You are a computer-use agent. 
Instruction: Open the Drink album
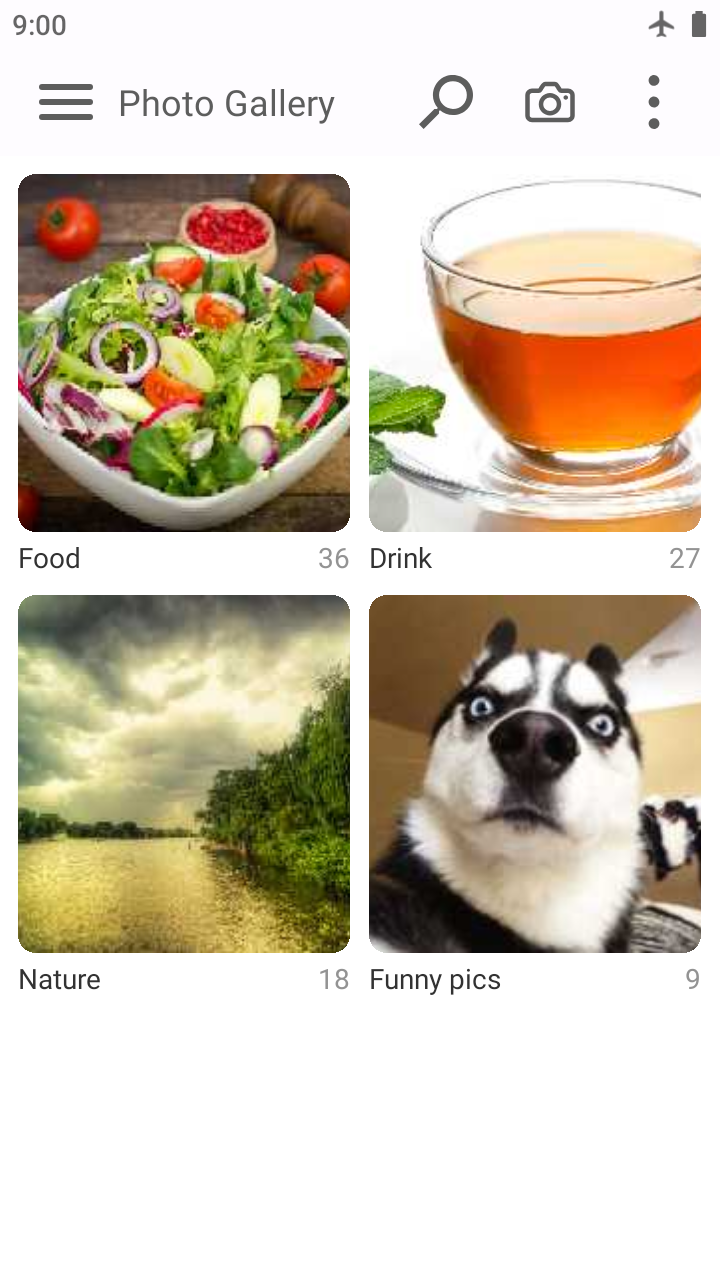point(535,353)
